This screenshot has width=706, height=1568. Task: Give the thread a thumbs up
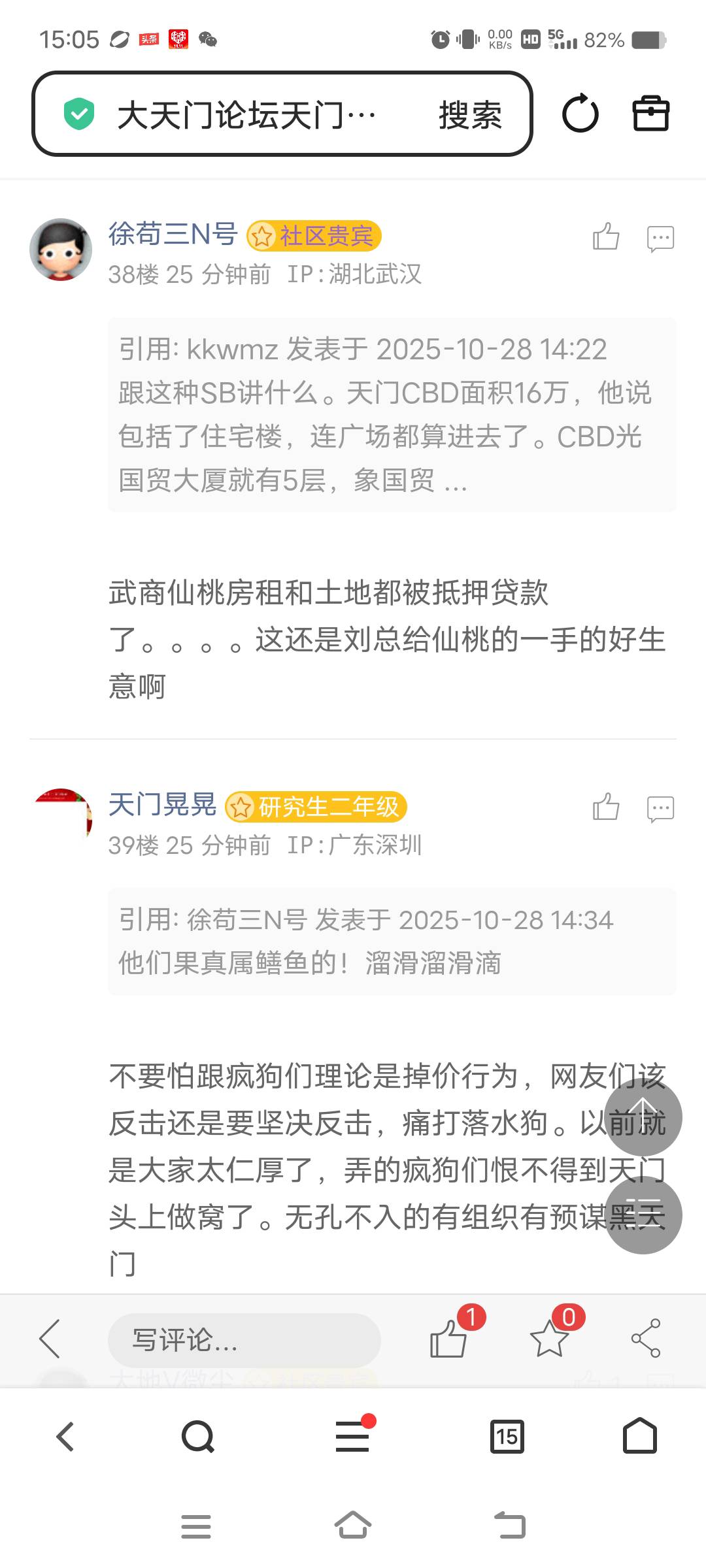(x=448, y=1338)
